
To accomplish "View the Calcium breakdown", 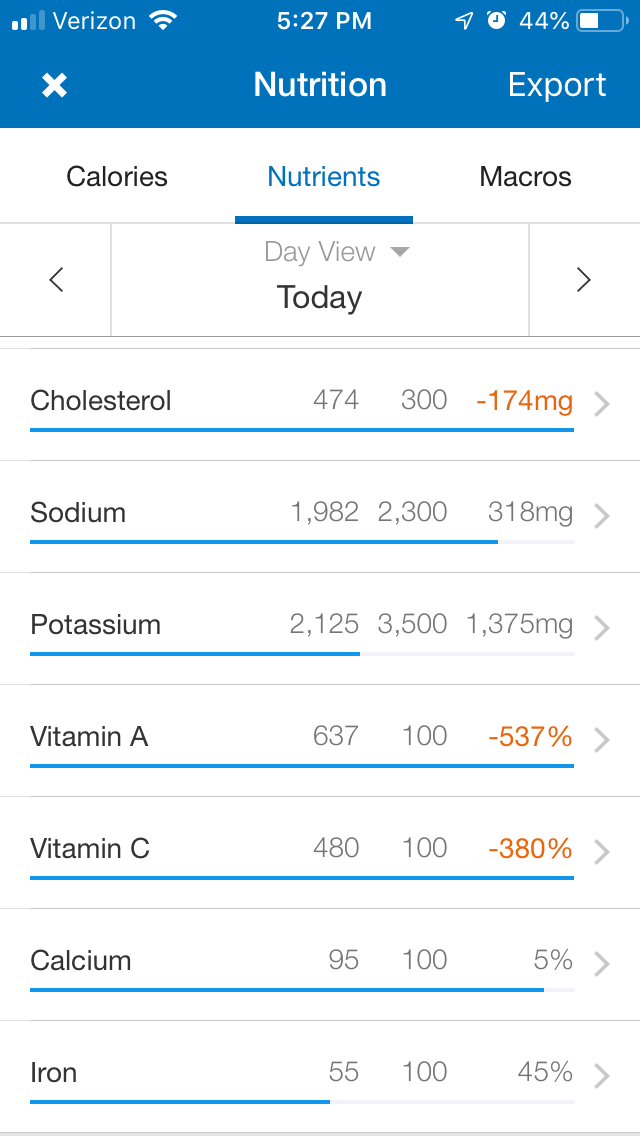I will [x=320, y=963].
